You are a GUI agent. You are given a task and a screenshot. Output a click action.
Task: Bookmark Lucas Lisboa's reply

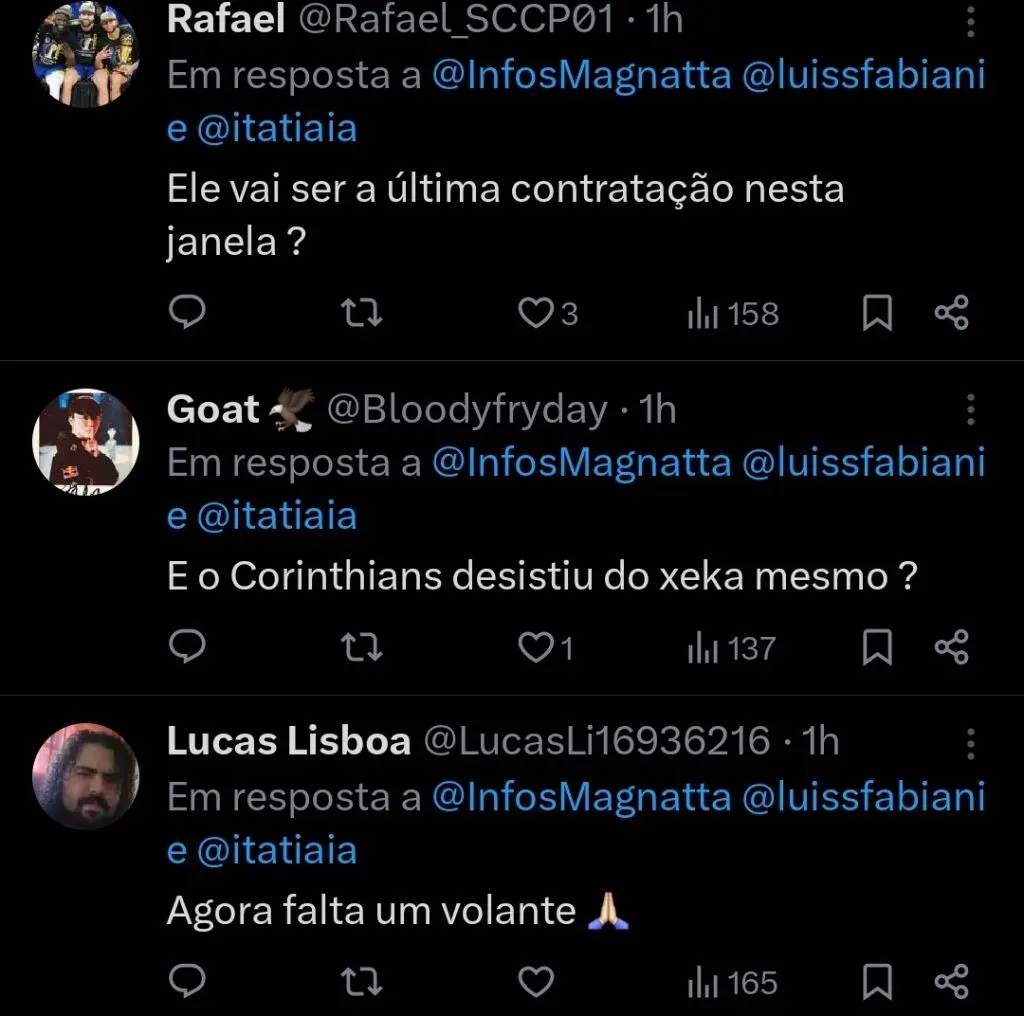coord(877,982)
